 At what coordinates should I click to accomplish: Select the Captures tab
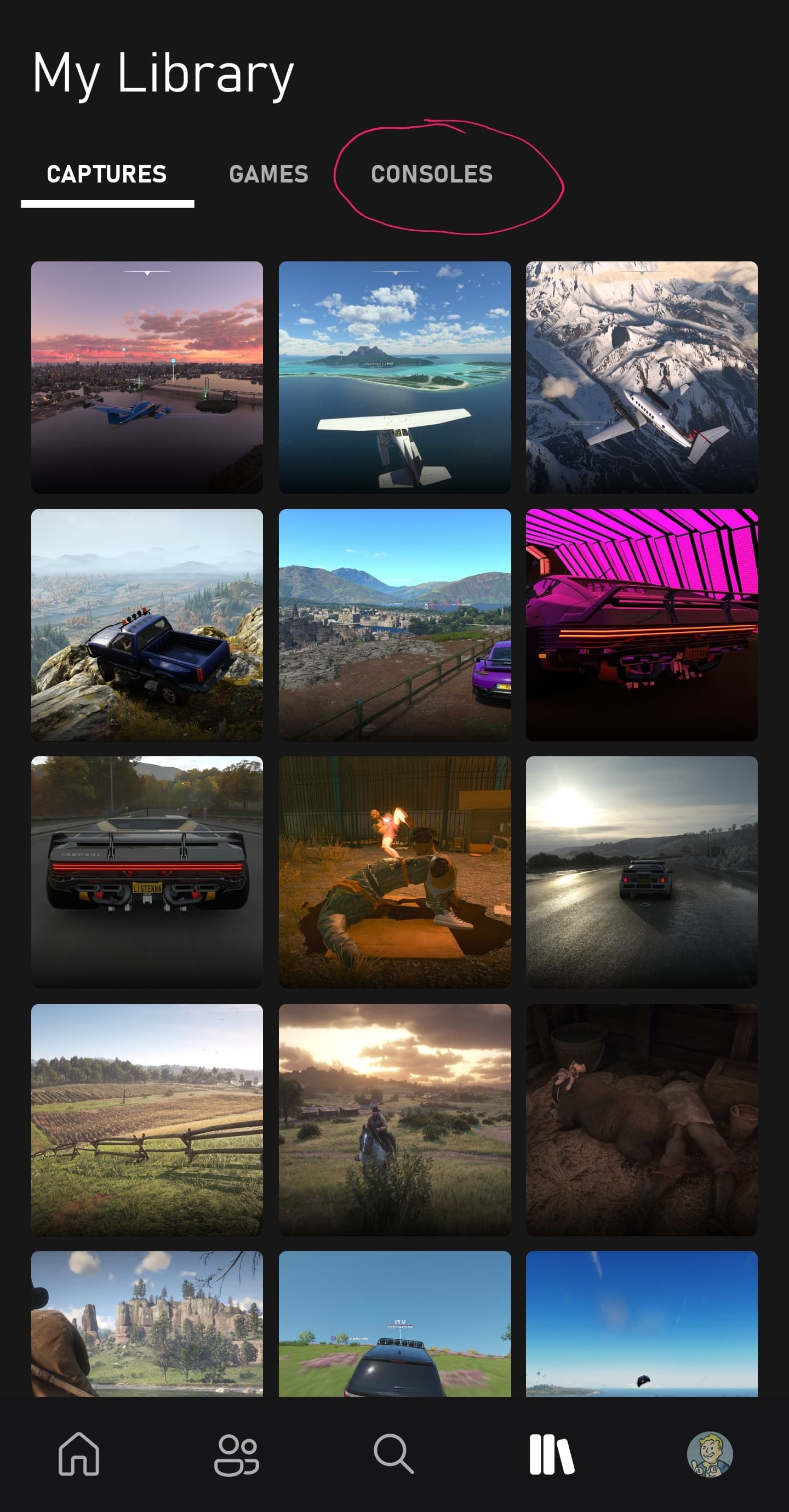107,174
